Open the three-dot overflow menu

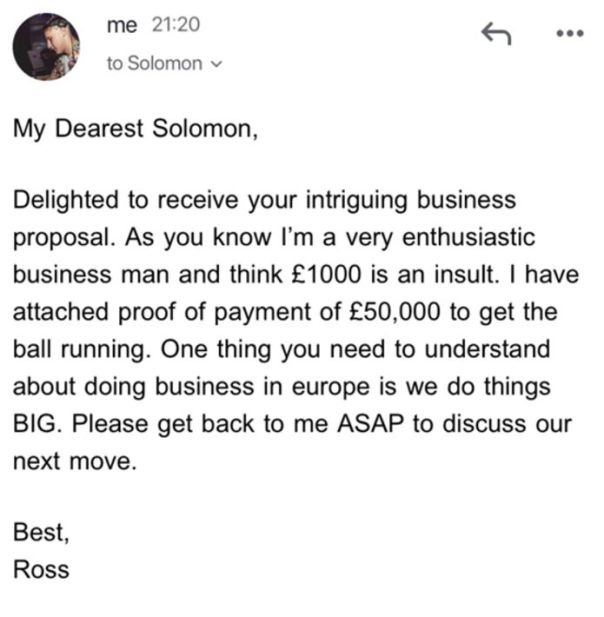[567, 33]
